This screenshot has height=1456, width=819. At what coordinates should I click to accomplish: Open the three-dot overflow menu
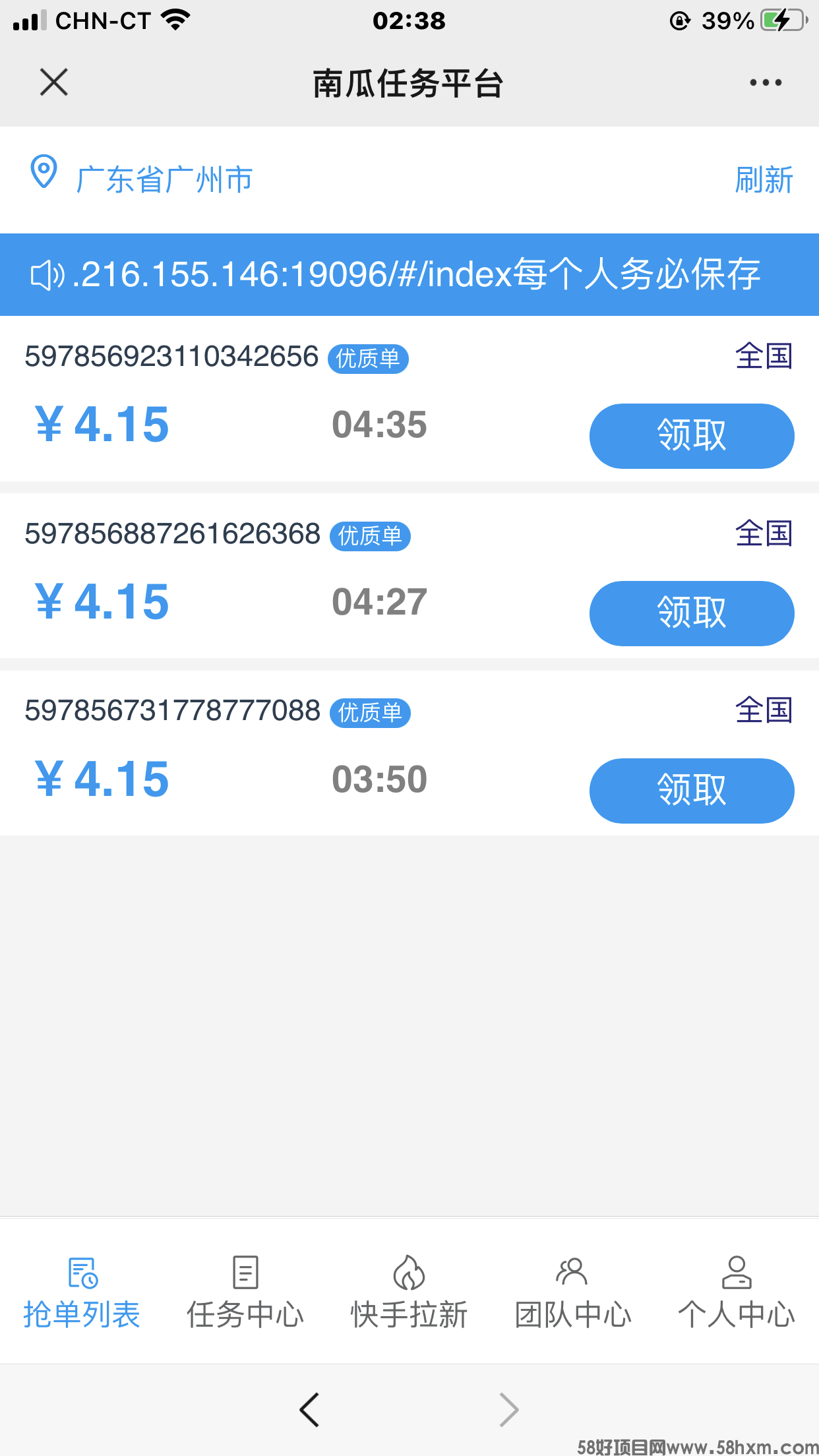(766, 83)
